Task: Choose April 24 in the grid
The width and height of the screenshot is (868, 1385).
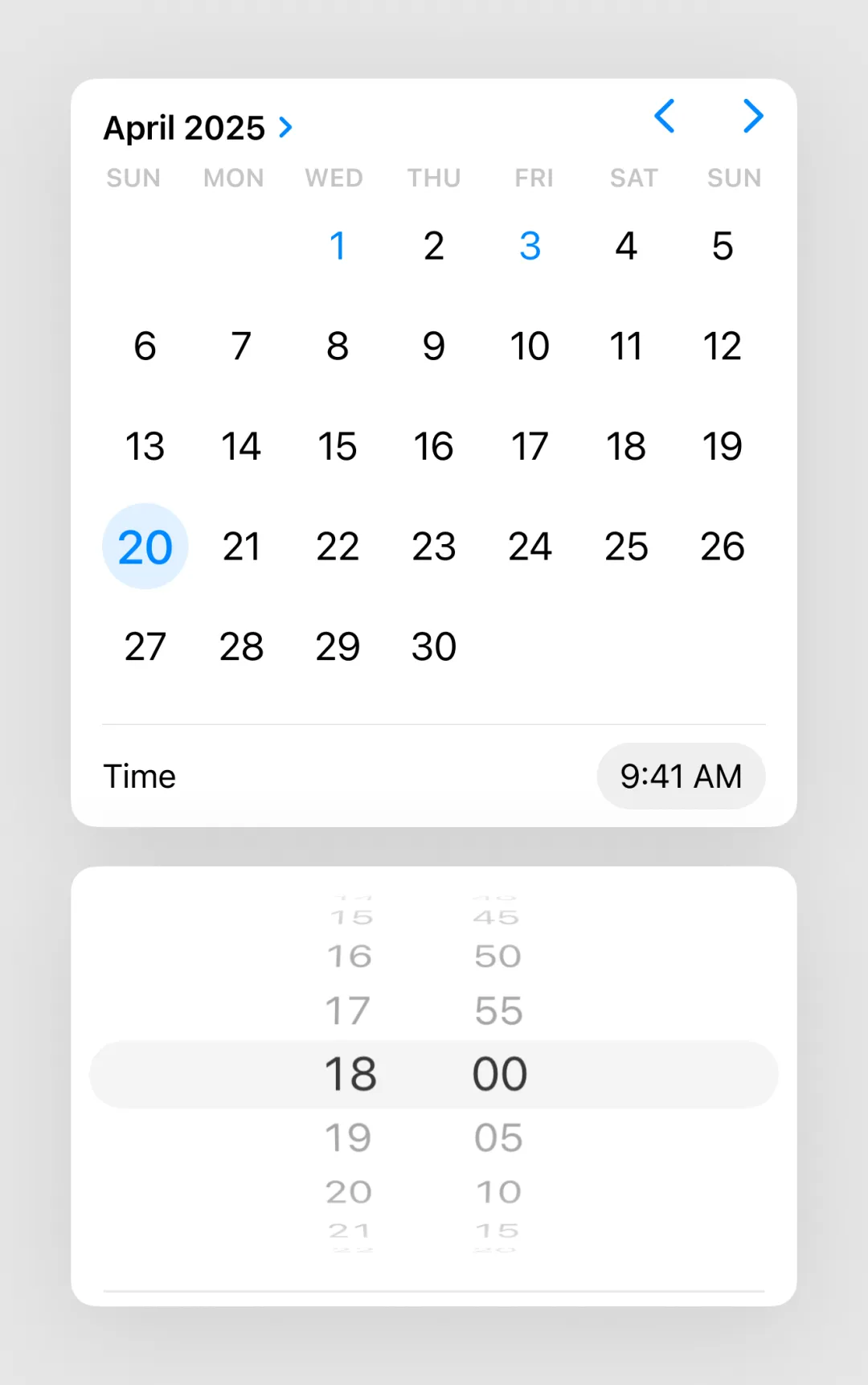Action: 530,547
